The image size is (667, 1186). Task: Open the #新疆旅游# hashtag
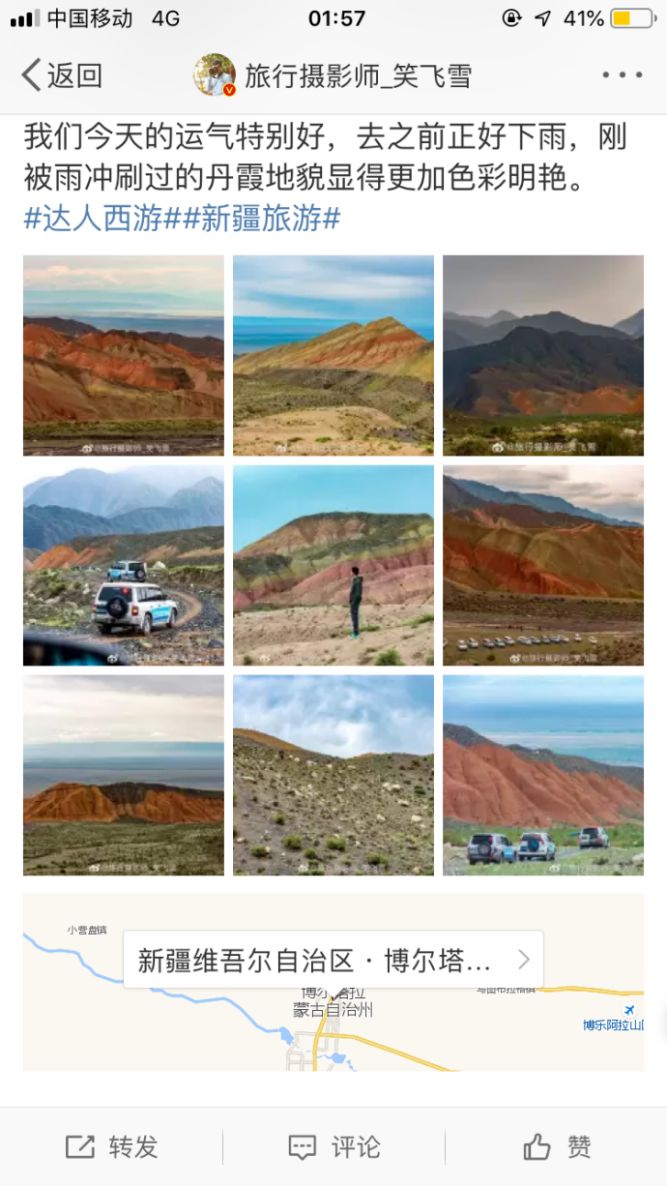[x=262, y=219]
